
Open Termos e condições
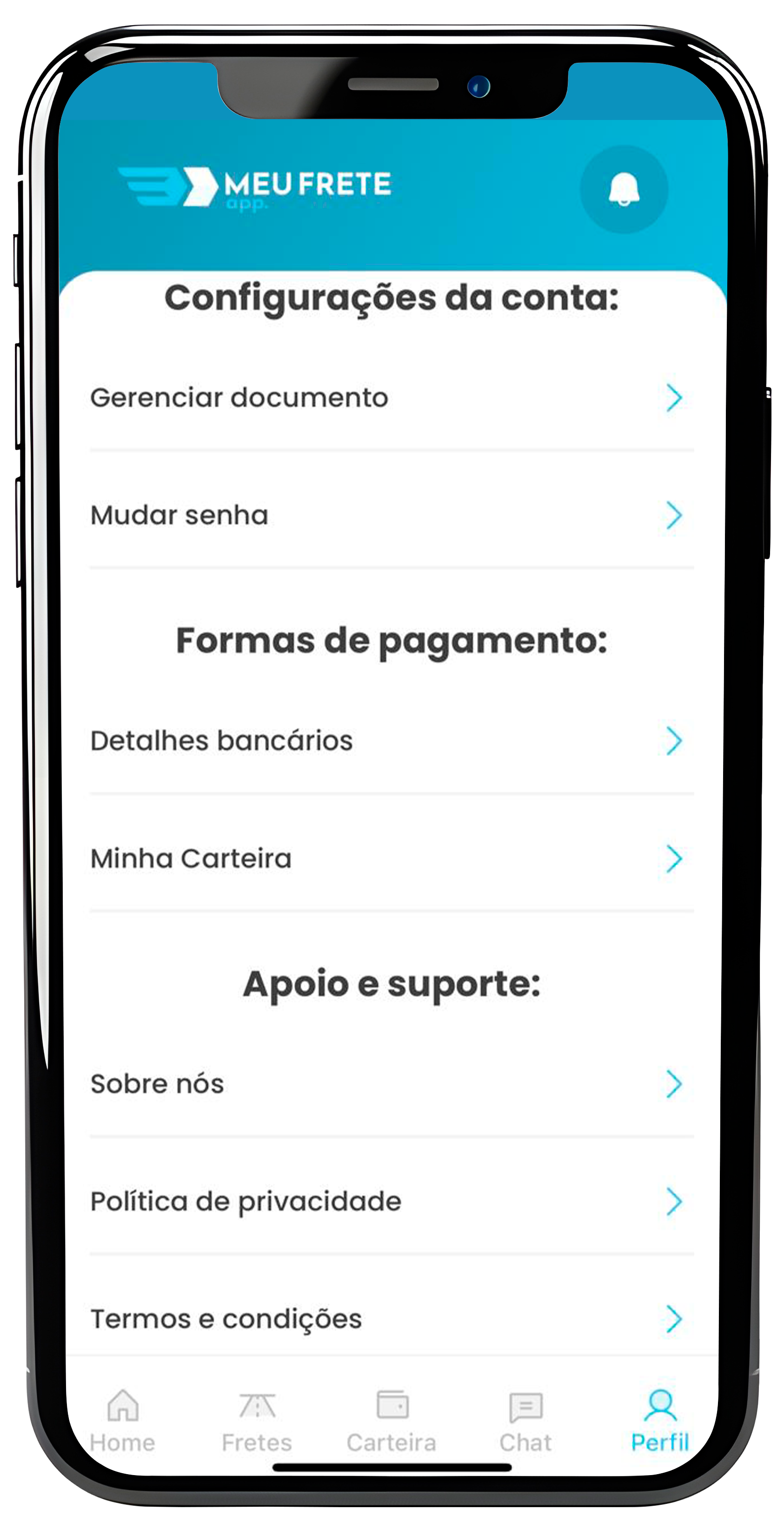click(x=391, y=1318)
